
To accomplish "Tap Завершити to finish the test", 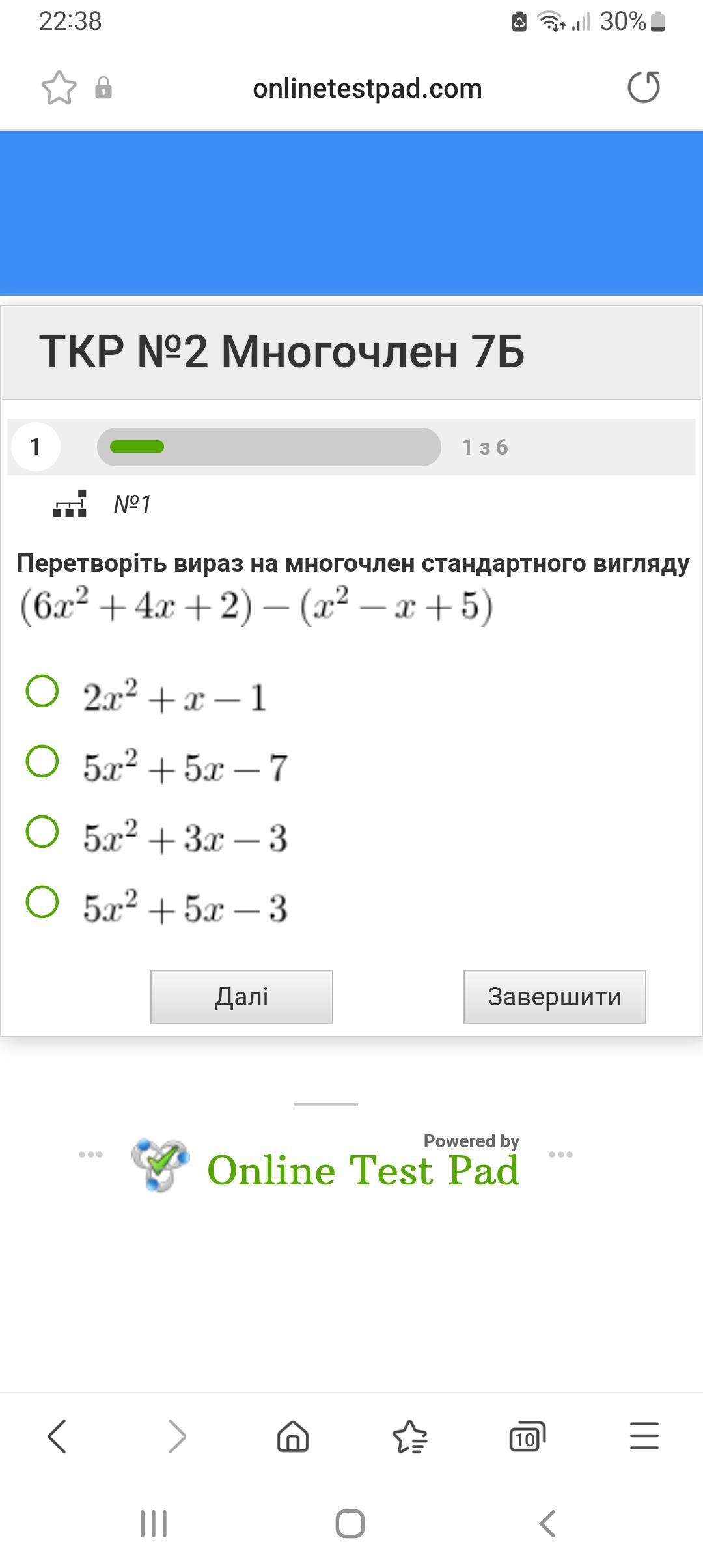I will pyautogui.click(x=555, y=997).
